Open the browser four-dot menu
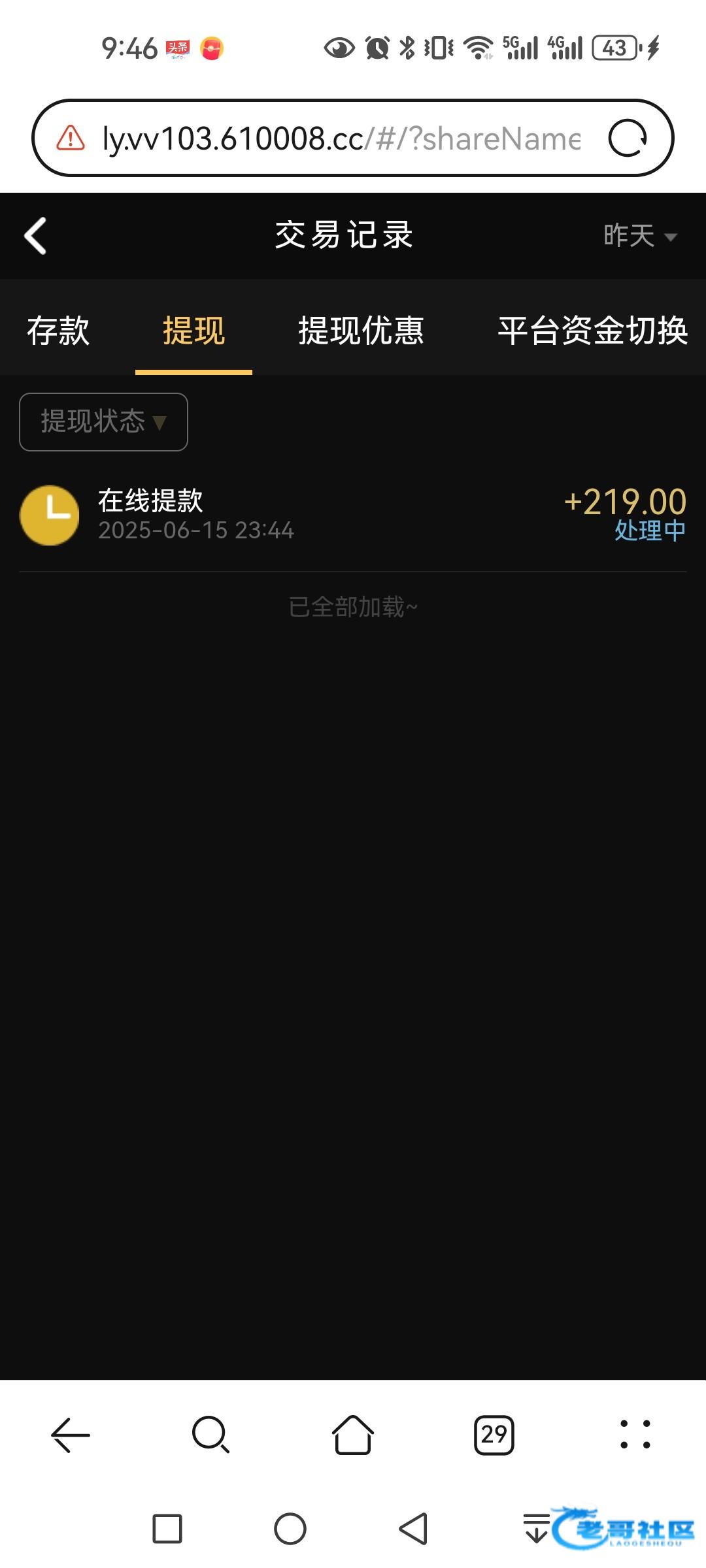The height and width of the screenshot is (1568, 706). 635,1435
